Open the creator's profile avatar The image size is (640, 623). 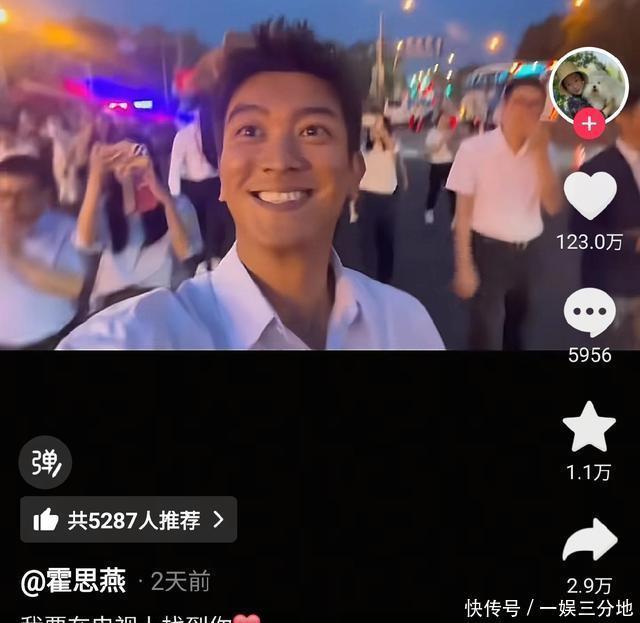click(589, 84)
